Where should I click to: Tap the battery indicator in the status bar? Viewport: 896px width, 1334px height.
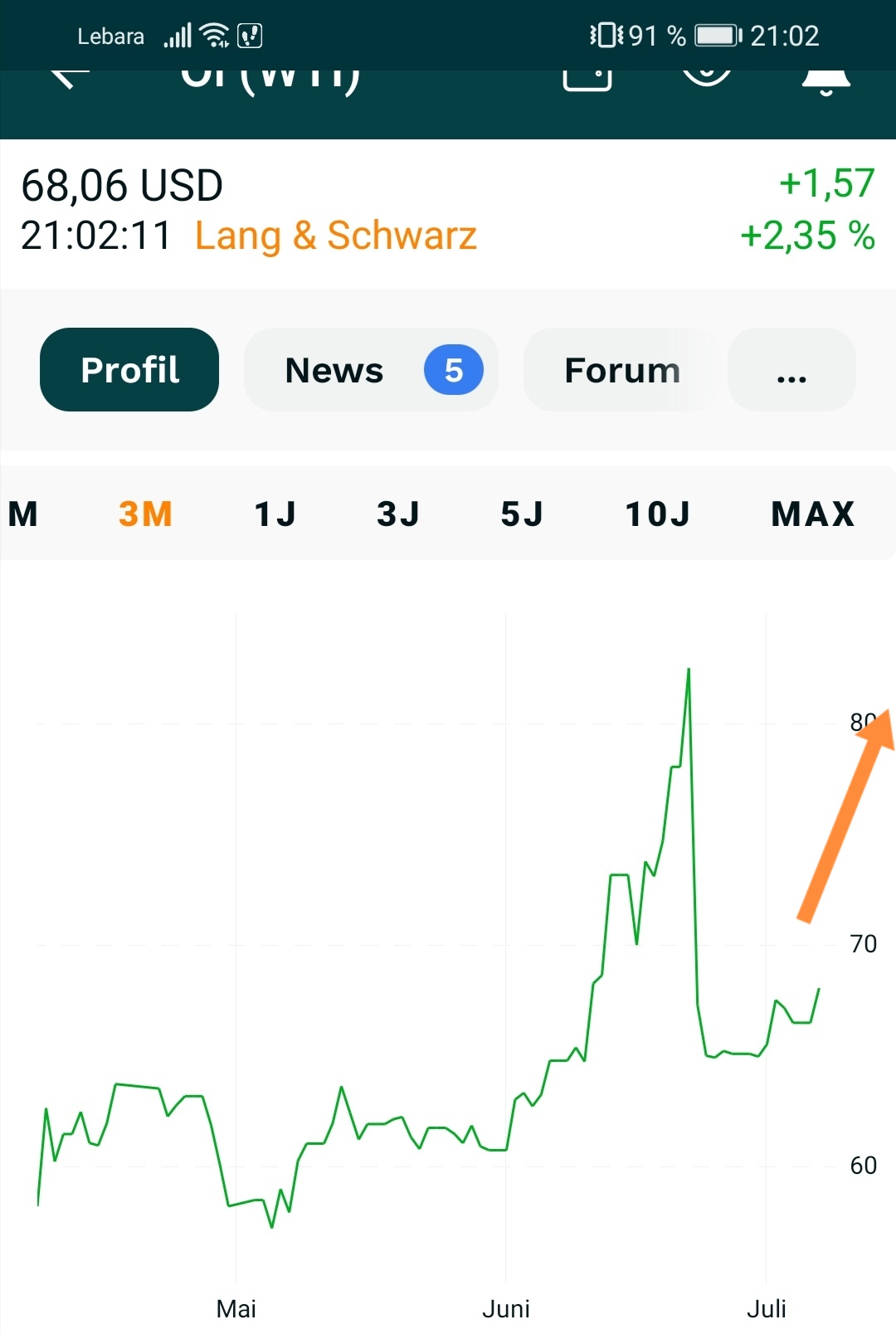tap(715, 35)
